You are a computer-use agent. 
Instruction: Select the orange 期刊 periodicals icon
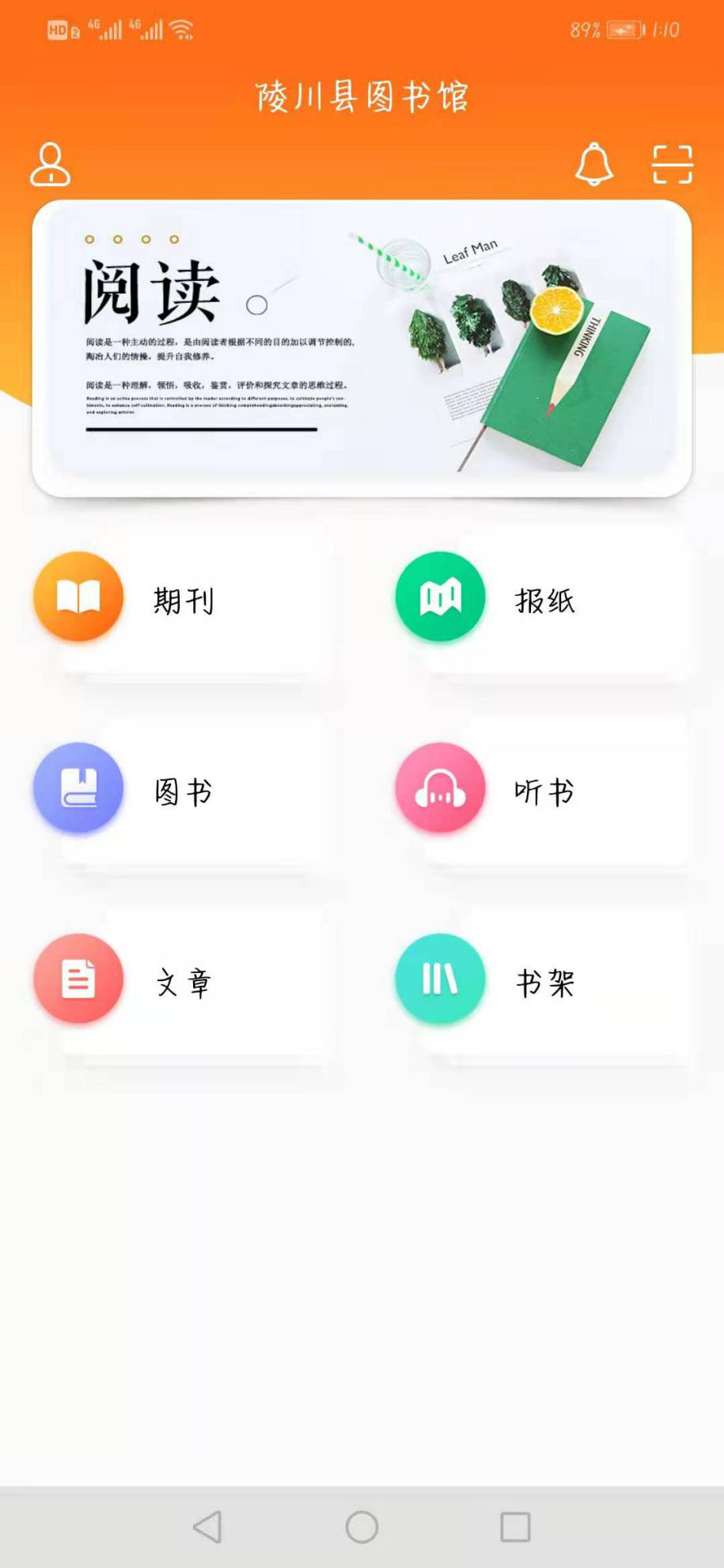coord(78,597)
